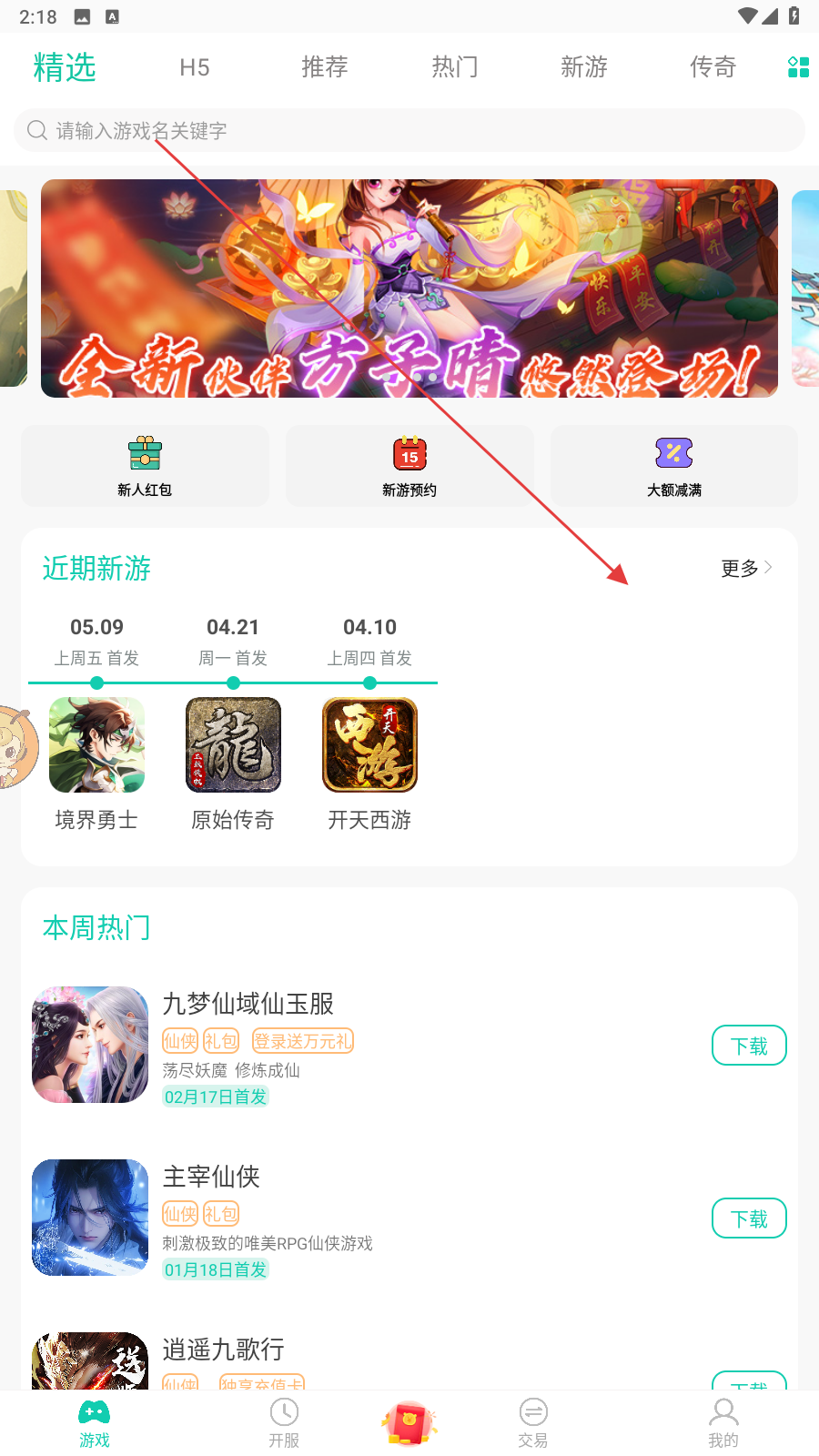The height and width of the screenshot is (1456, 819).
Task: View 更多 recent new games
Action: (746, 569)
